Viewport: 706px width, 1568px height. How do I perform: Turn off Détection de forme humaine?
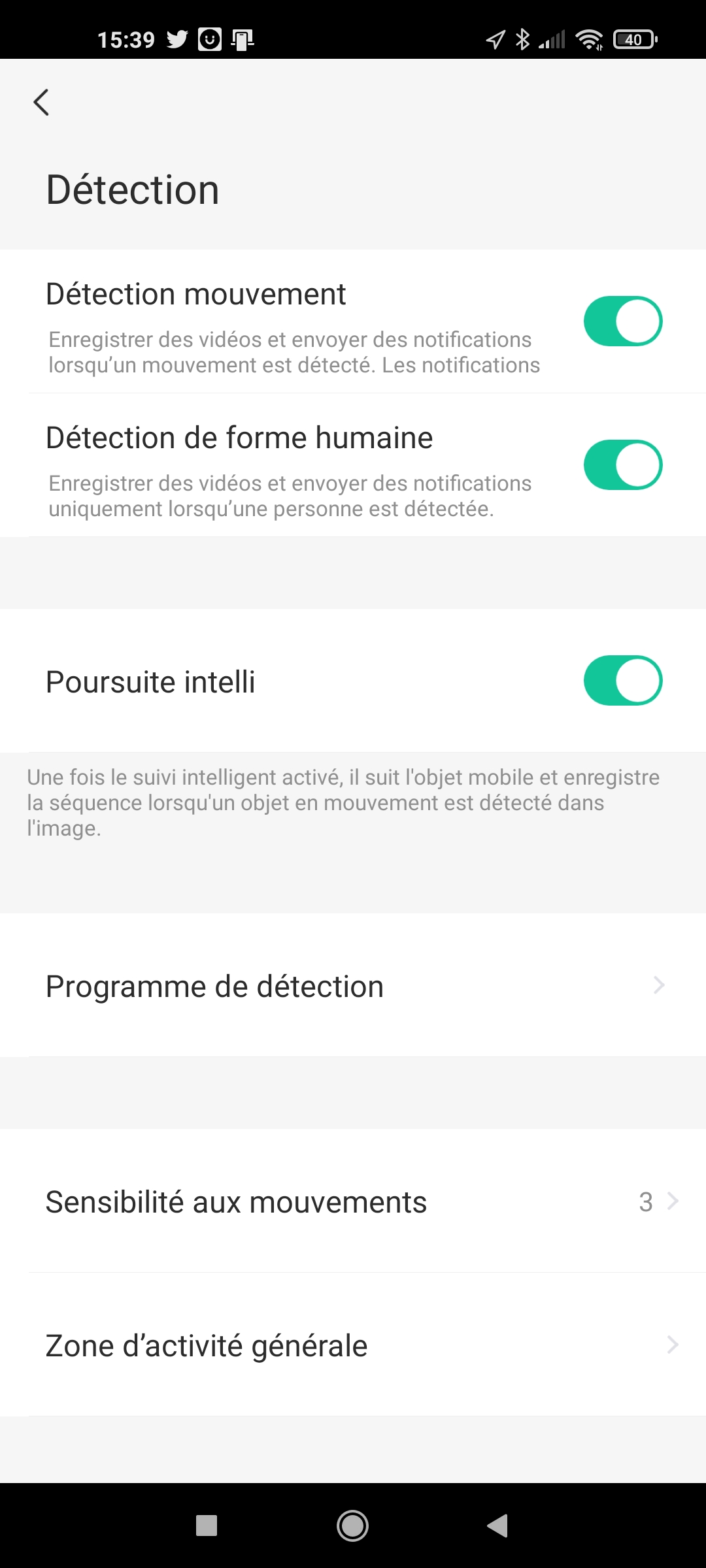click(x=622, y=465)
